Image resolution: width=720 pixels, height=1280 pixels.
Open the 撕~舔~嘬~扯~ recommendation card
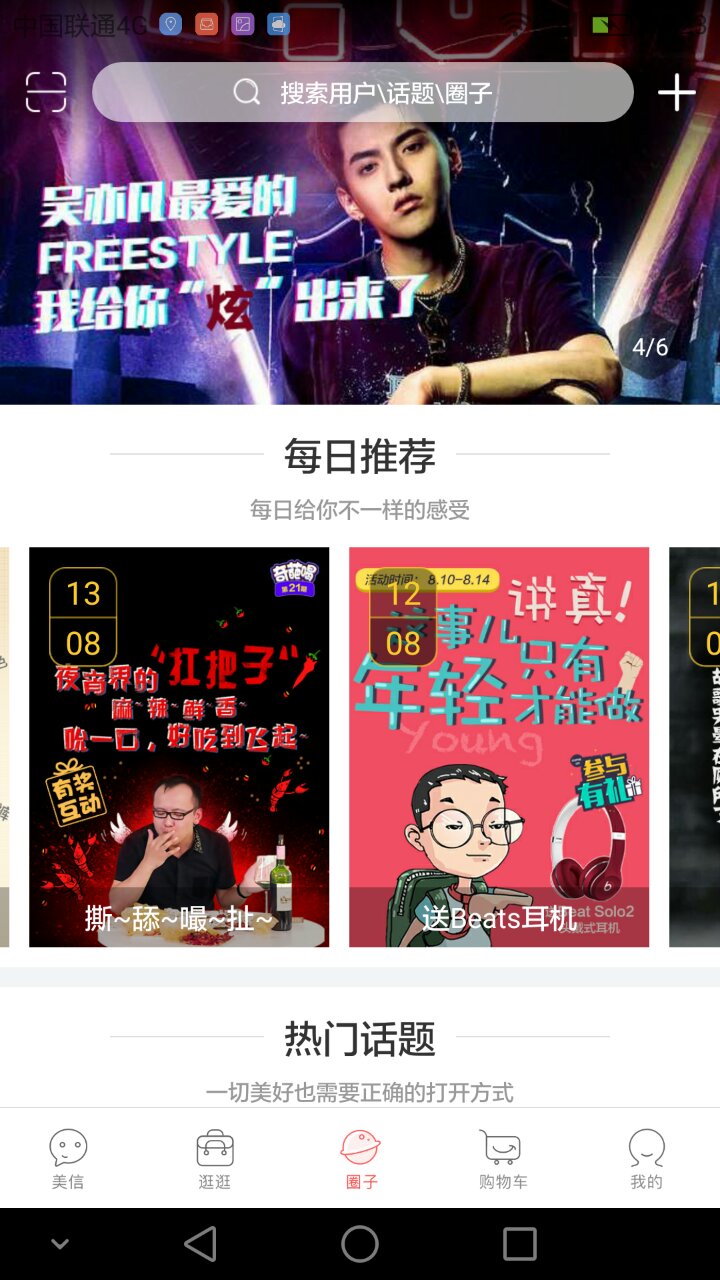pos(179,746)
